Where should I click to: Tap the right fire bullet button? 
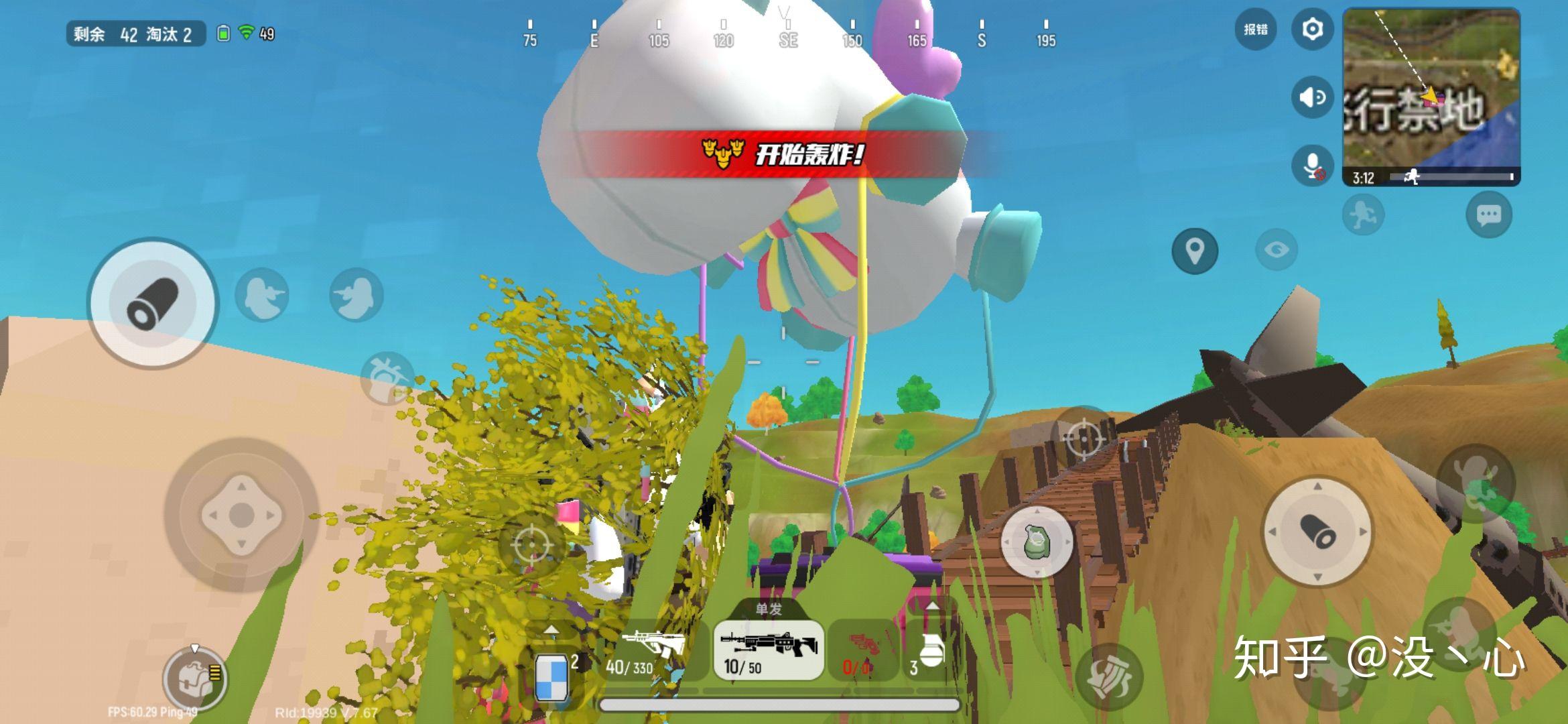pos(1317,532)
